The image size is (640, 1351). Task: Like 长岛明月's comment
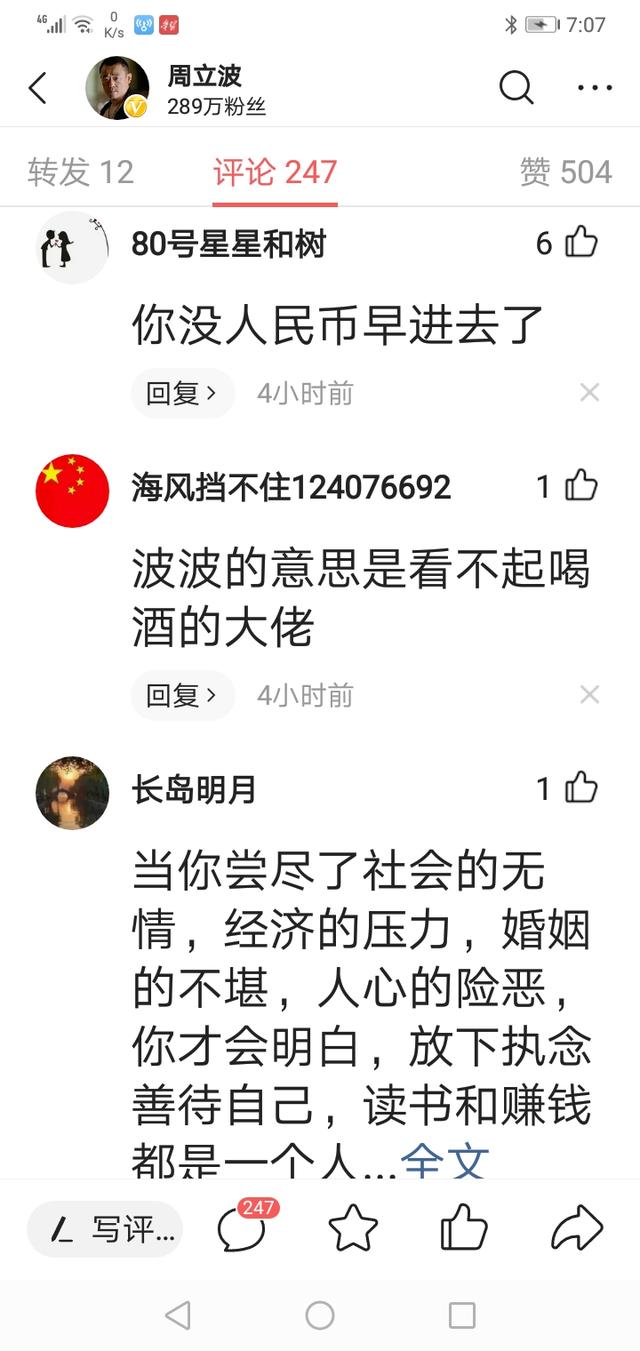[581, 789]
